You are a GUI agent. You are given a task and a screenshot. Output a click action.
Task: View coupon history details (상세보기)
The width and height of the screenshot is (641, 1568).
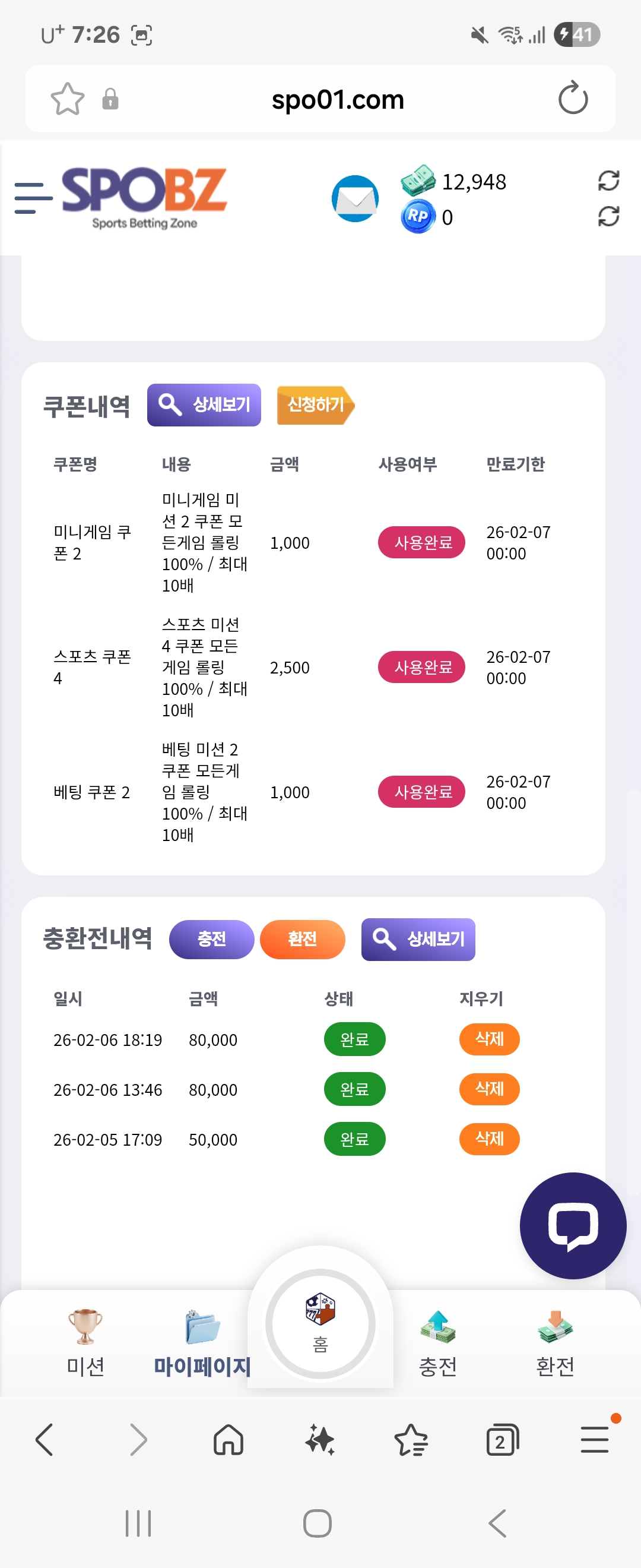pos(204,405)
